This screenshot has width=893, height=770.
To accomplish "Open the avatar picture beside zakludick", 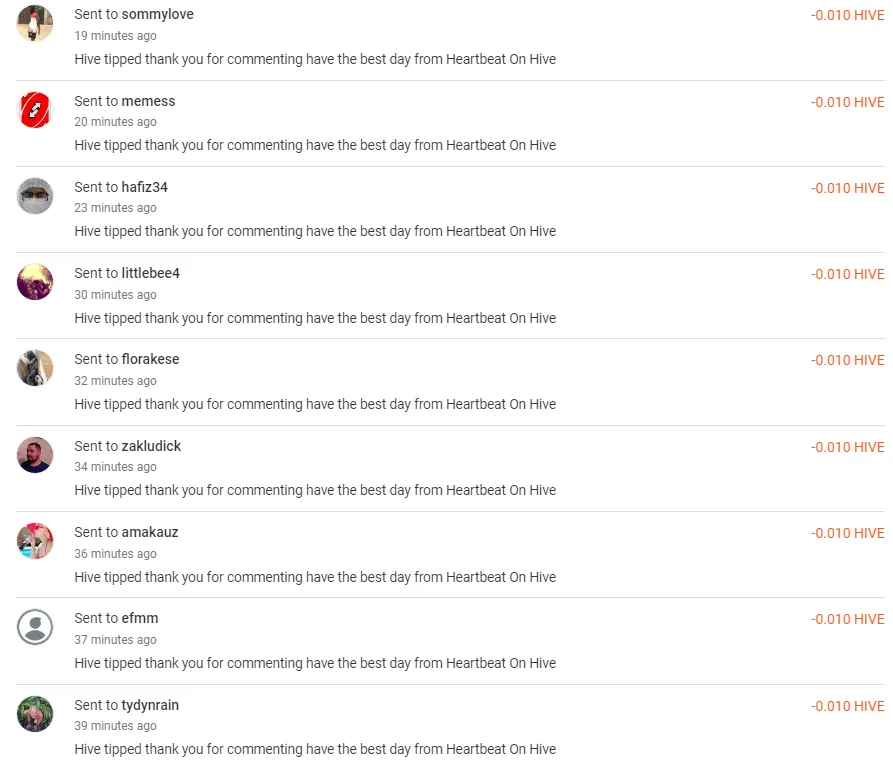I will [35, 455].
